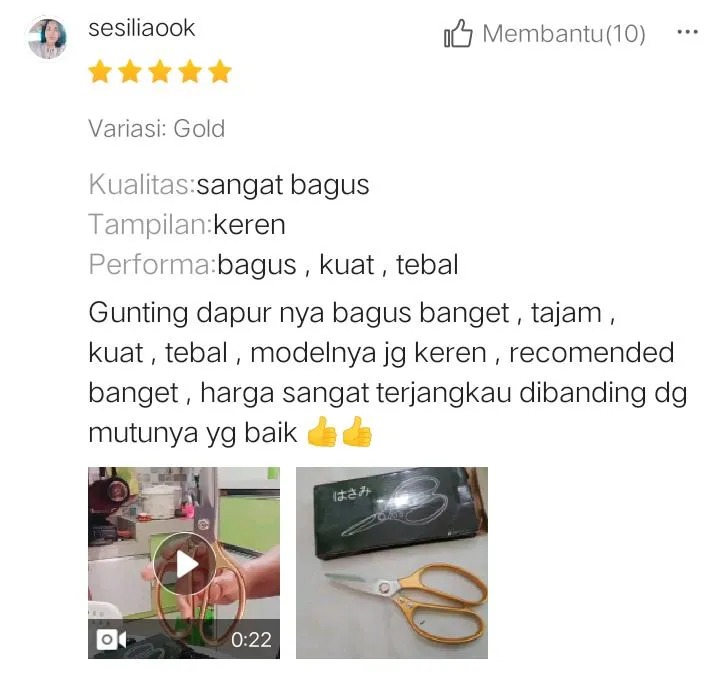
Task: View sesiliaook's profile avatar
Action: click(x=47, y=39)
